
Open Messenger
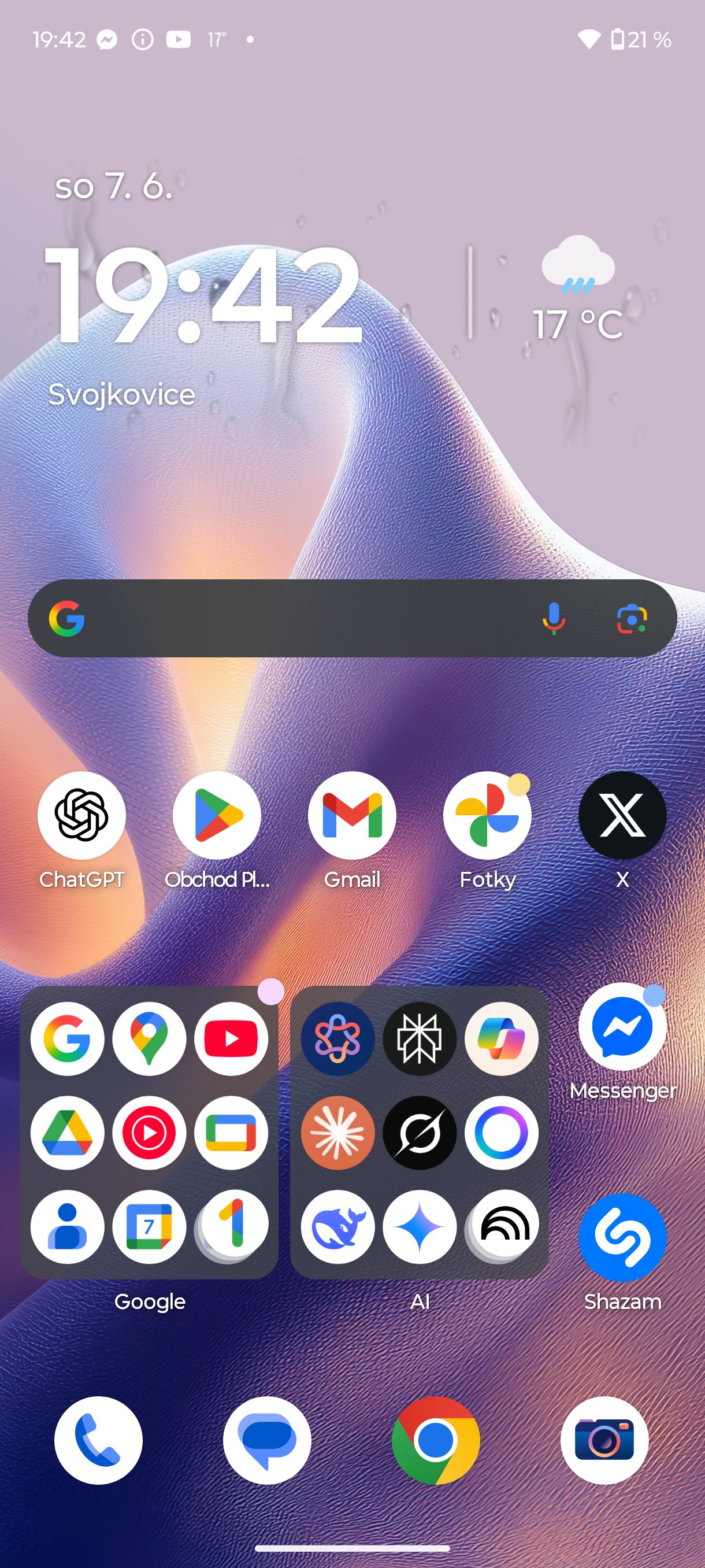click(622, 1027)
